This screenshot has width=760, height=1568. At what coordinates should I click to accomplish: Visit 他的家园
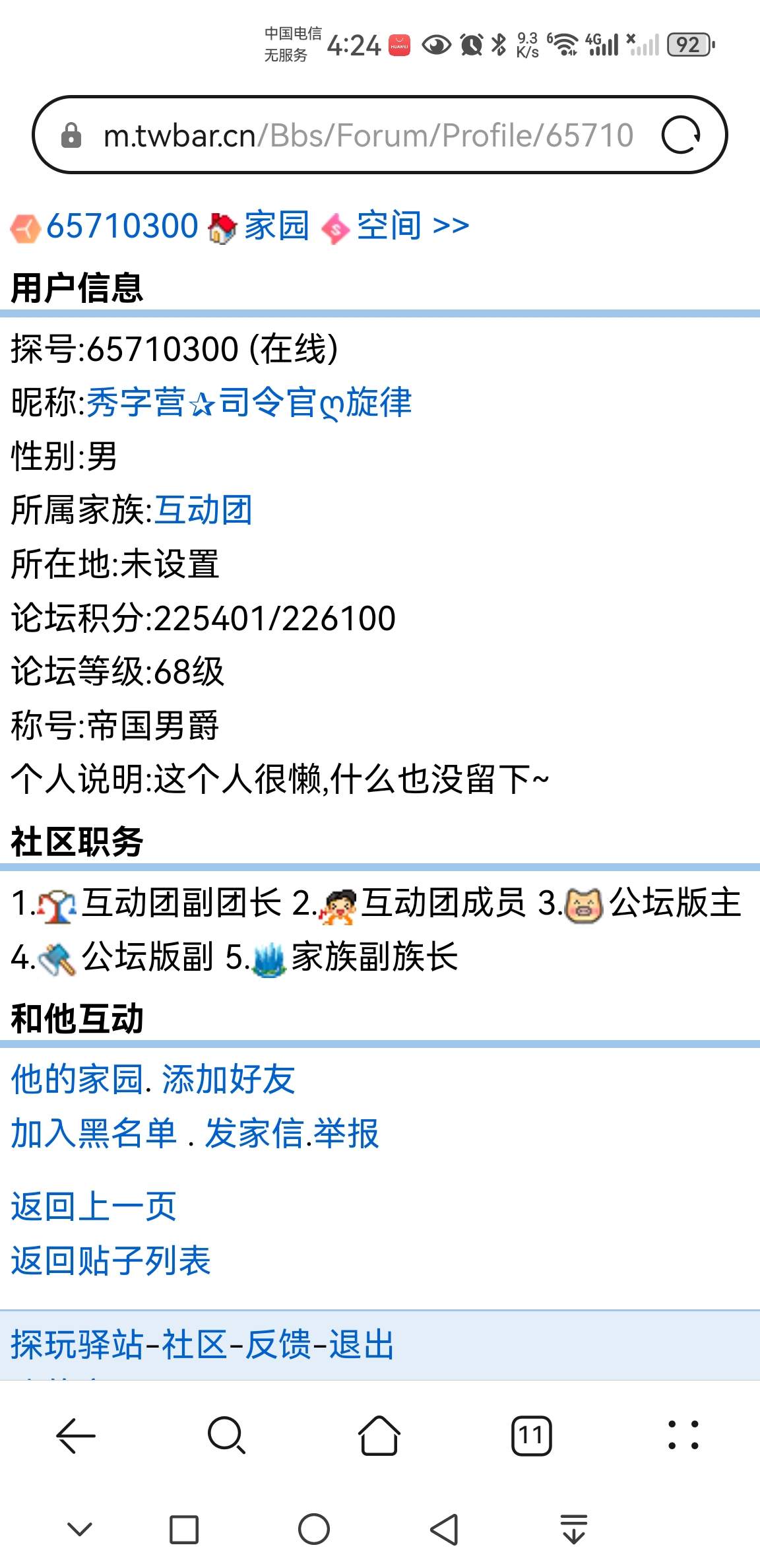pyautogui.click(x=77, y=1080)
